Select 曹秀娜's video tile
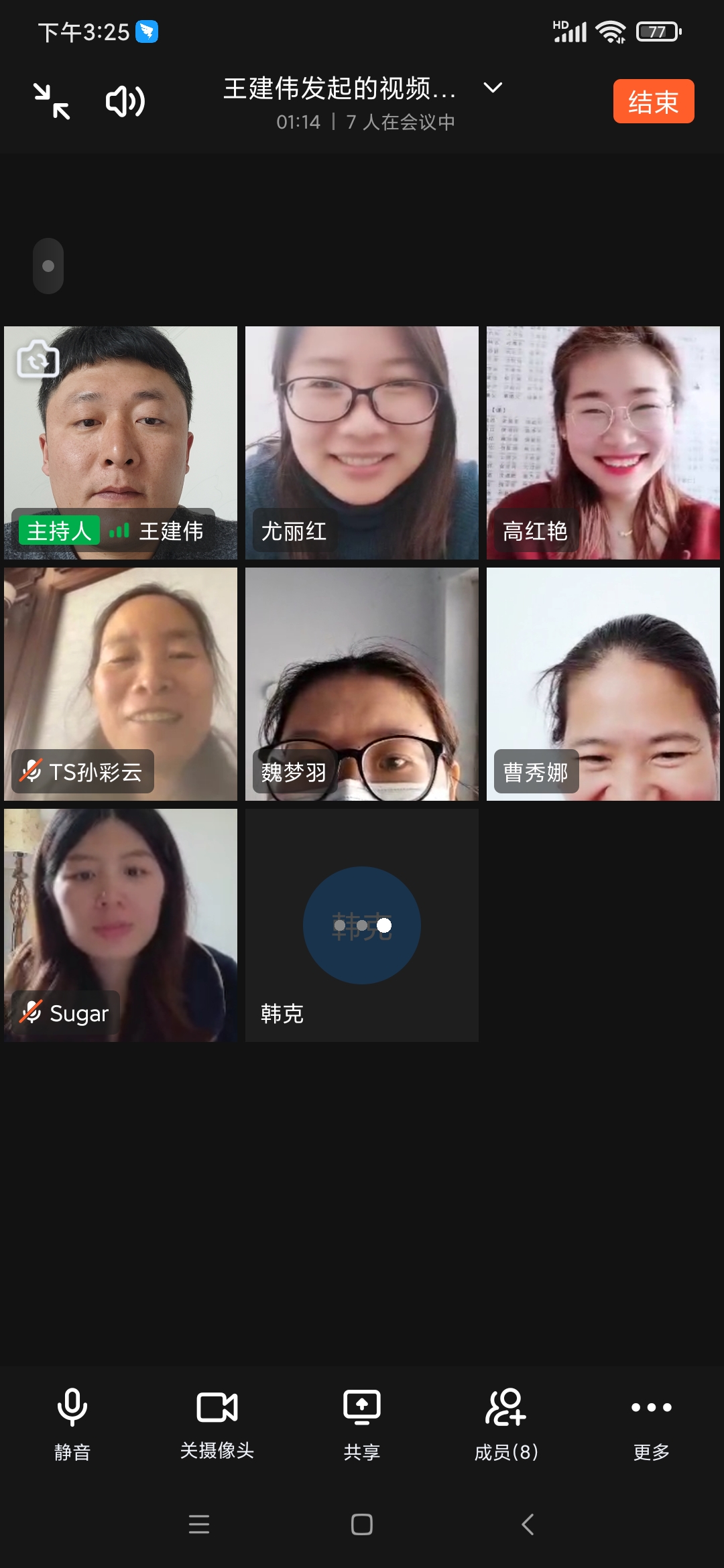The width and height of the screenshot is (724, 1568). click(603, 683)
